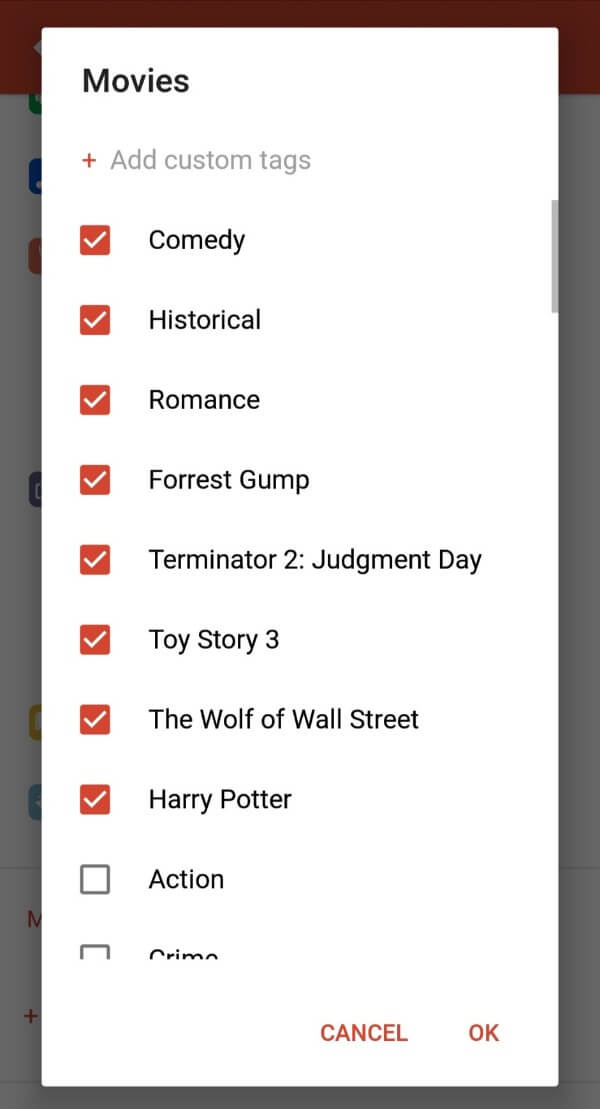Untick The Wolf of Wall Street
The width and height of the screenshot is (600, 1109).
[95, 719]
